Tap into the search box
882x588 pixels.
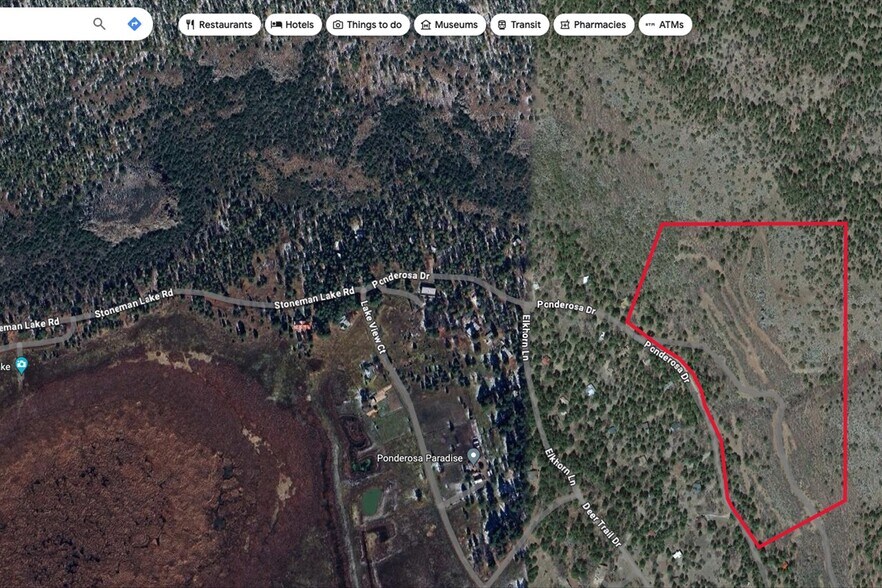pyautogui.click(x=40, y=24)
